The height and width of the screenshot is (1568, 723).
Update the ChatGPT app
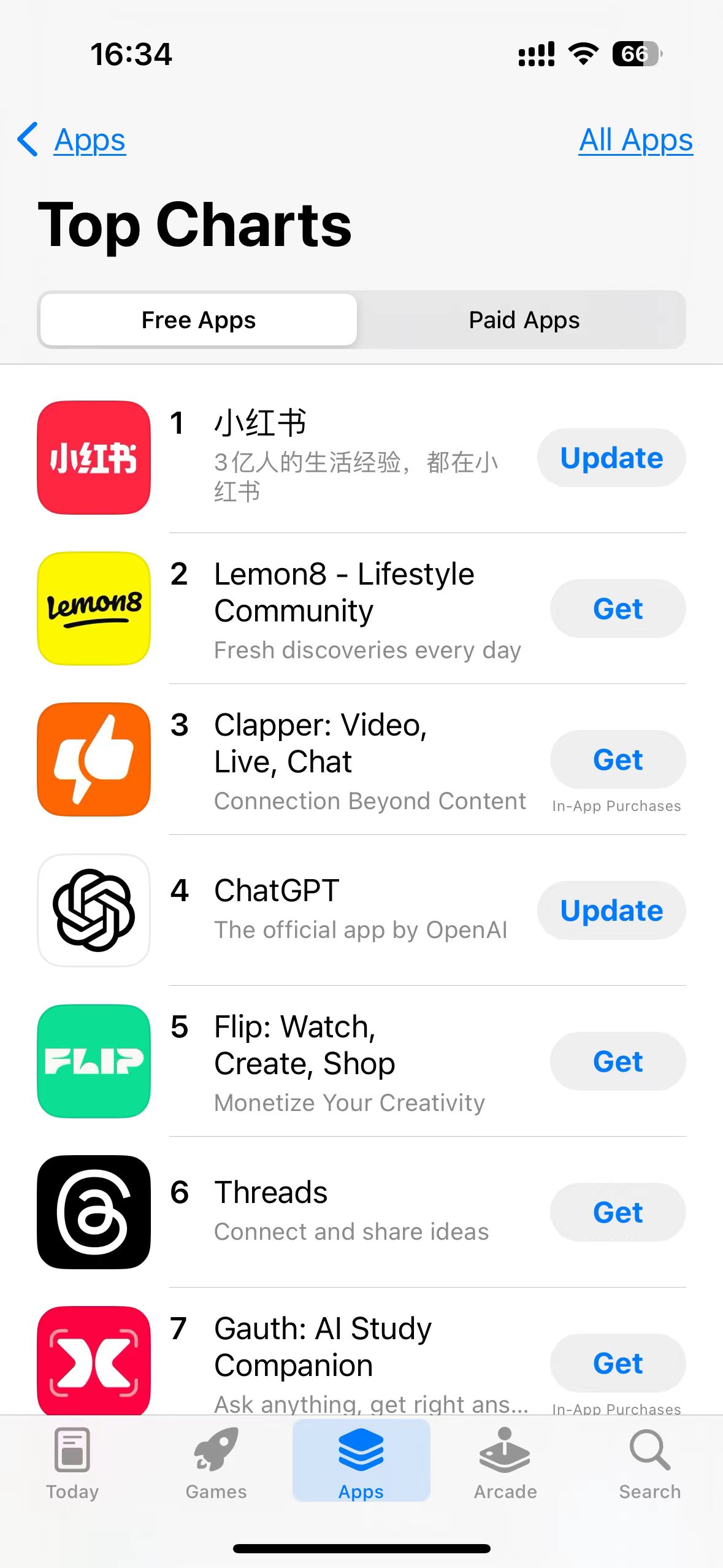pyautogui.click(x=611, y=911)
